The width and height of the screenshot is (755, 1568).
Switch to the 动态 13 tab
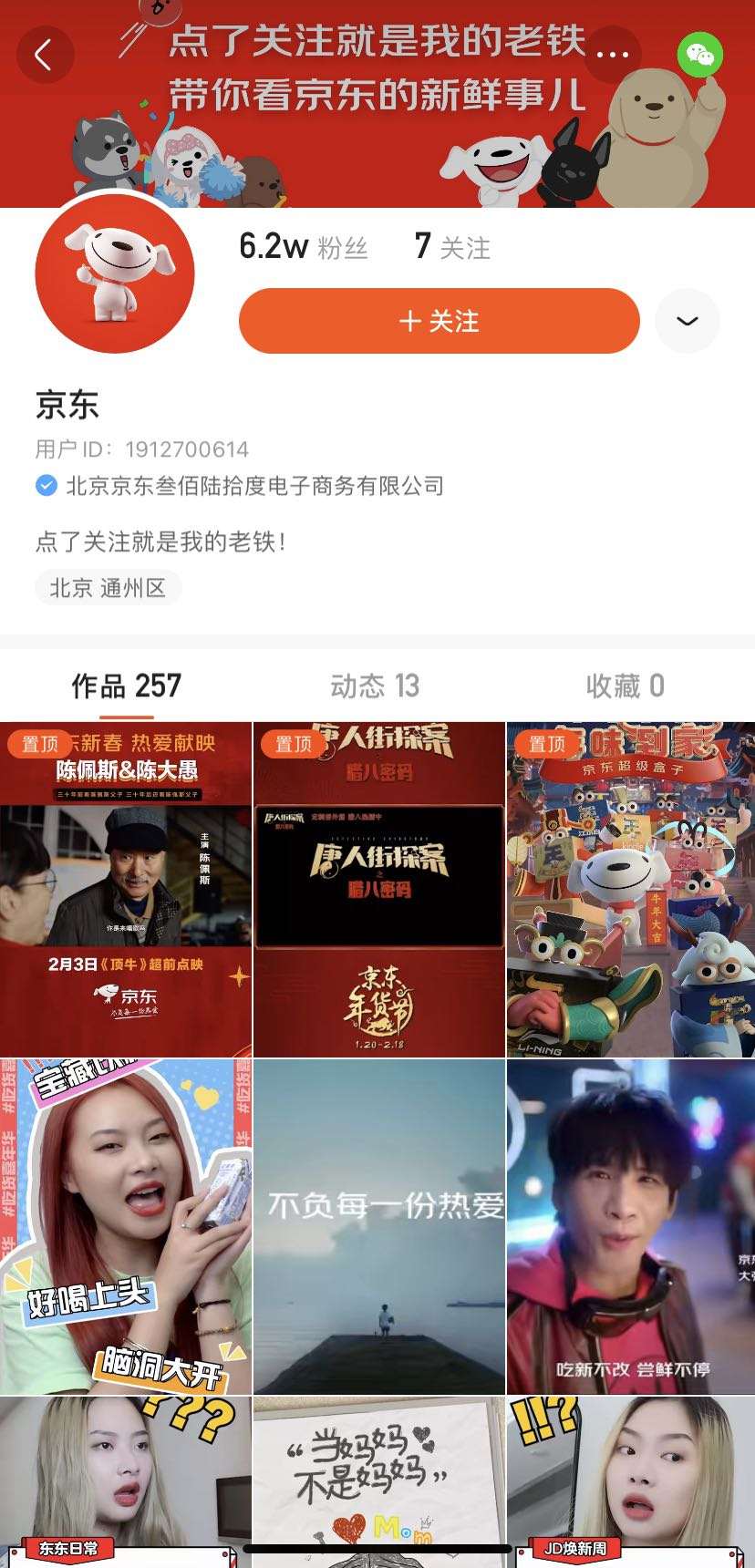click(x=375, y=686)
